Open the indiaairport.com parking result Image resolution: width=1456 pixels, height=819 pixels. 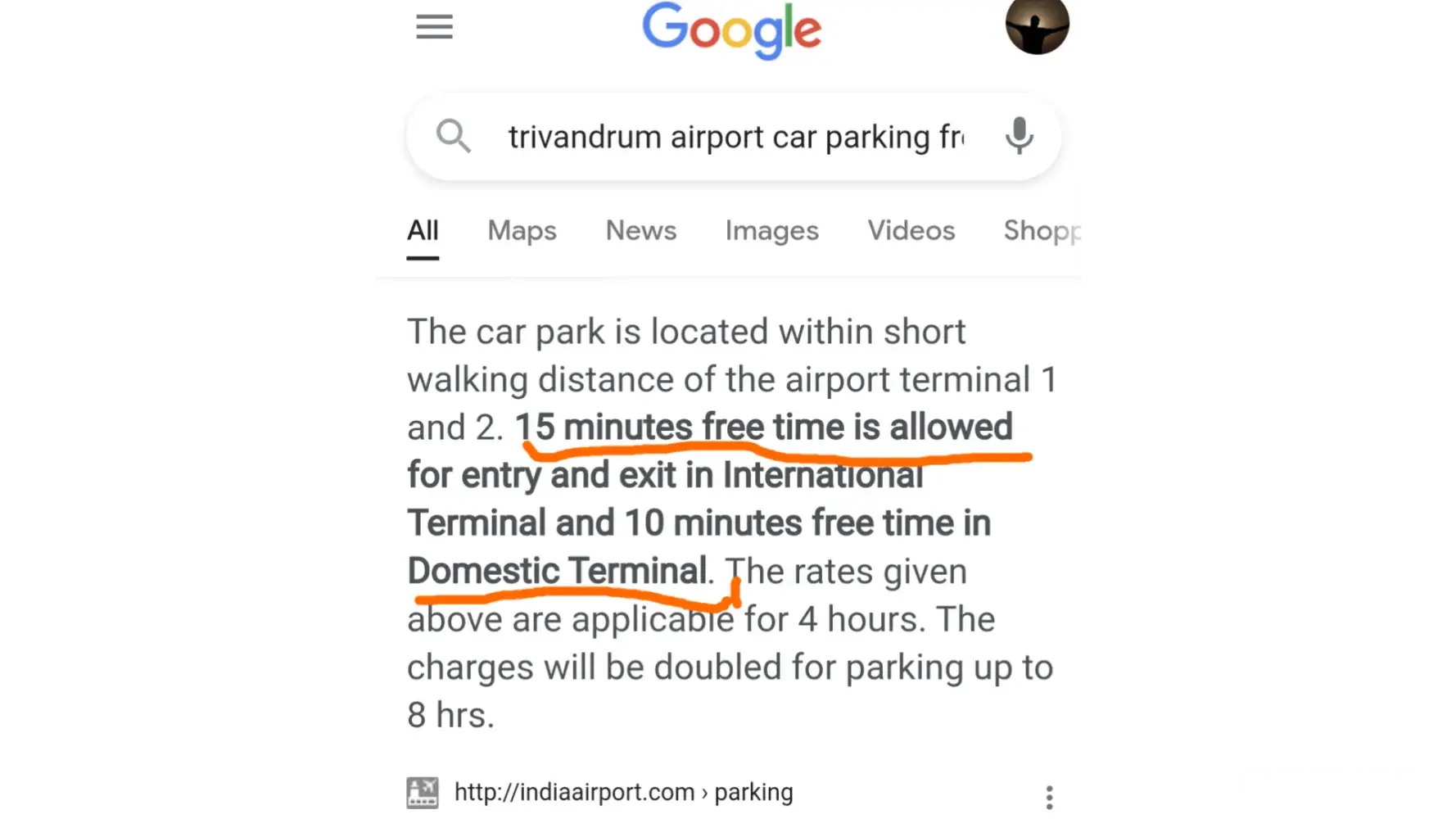coord(623,792)
